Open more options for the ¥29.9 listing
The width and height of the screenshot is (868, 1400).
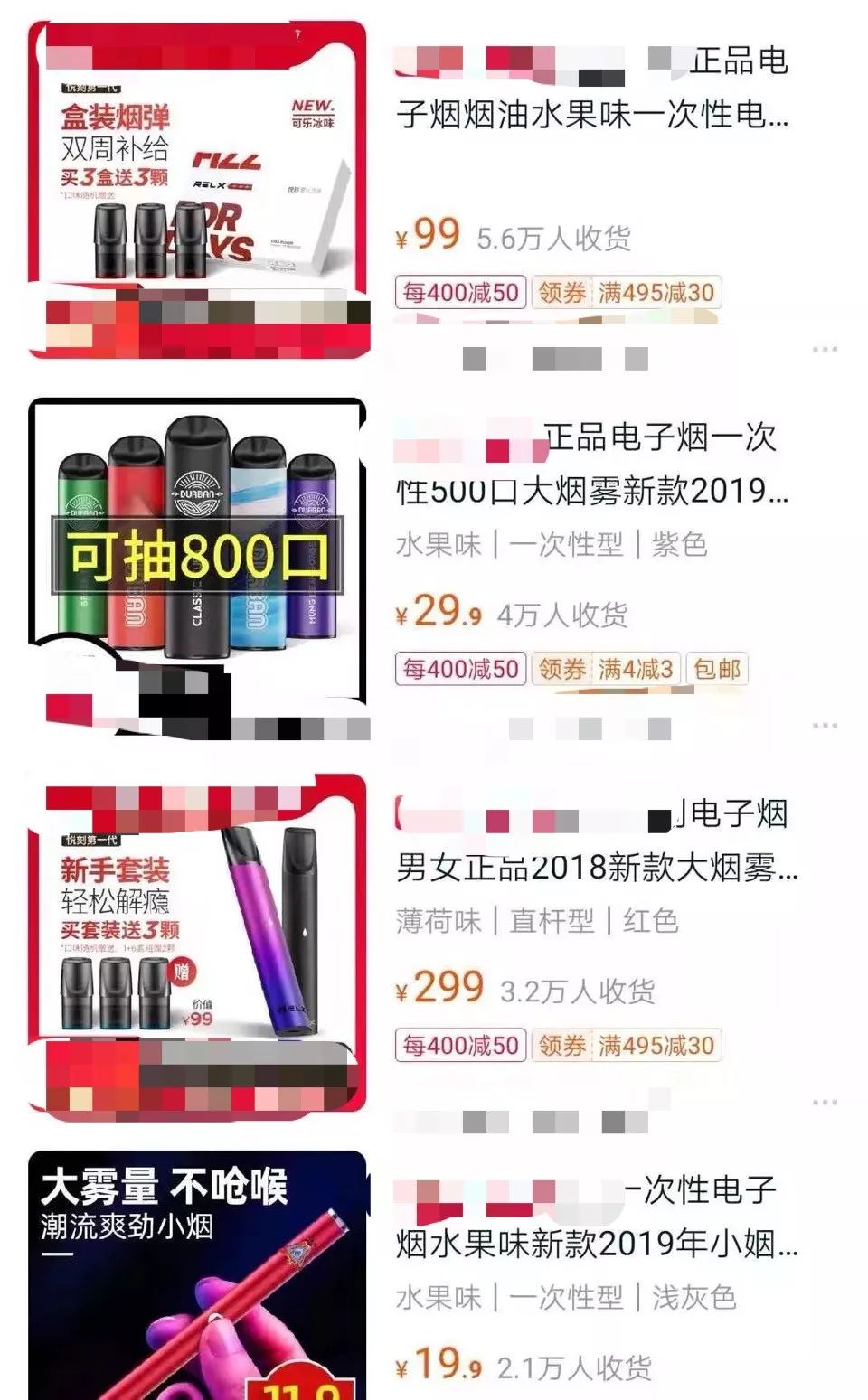[x=824, y=726]
